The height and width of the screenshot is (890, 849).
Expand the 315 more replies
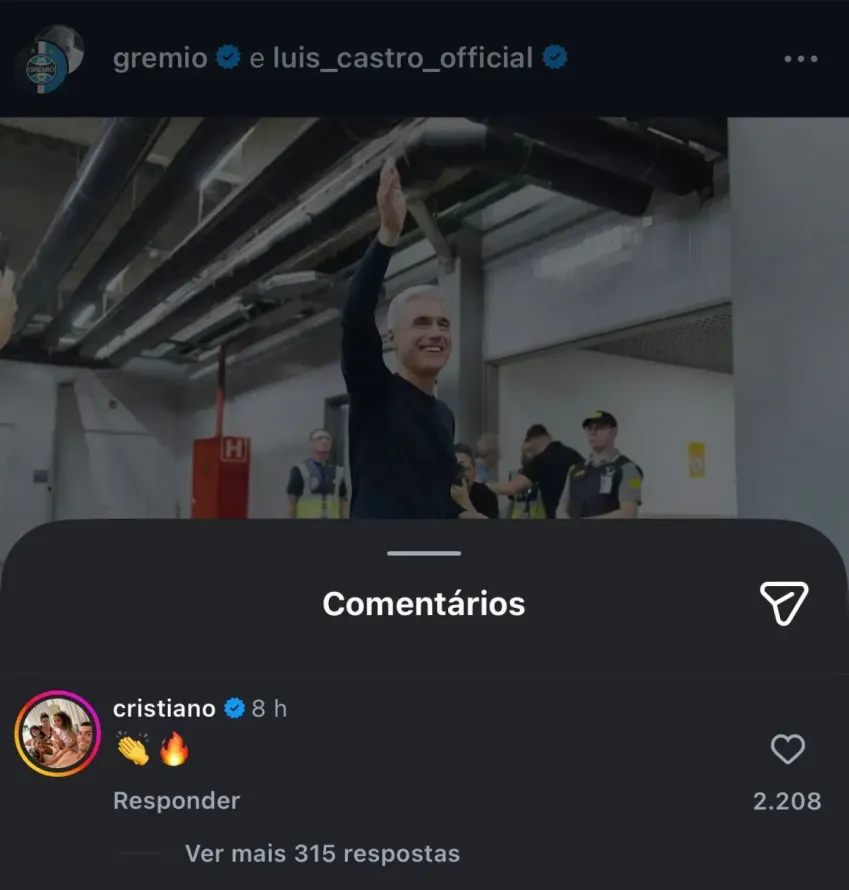322,854
